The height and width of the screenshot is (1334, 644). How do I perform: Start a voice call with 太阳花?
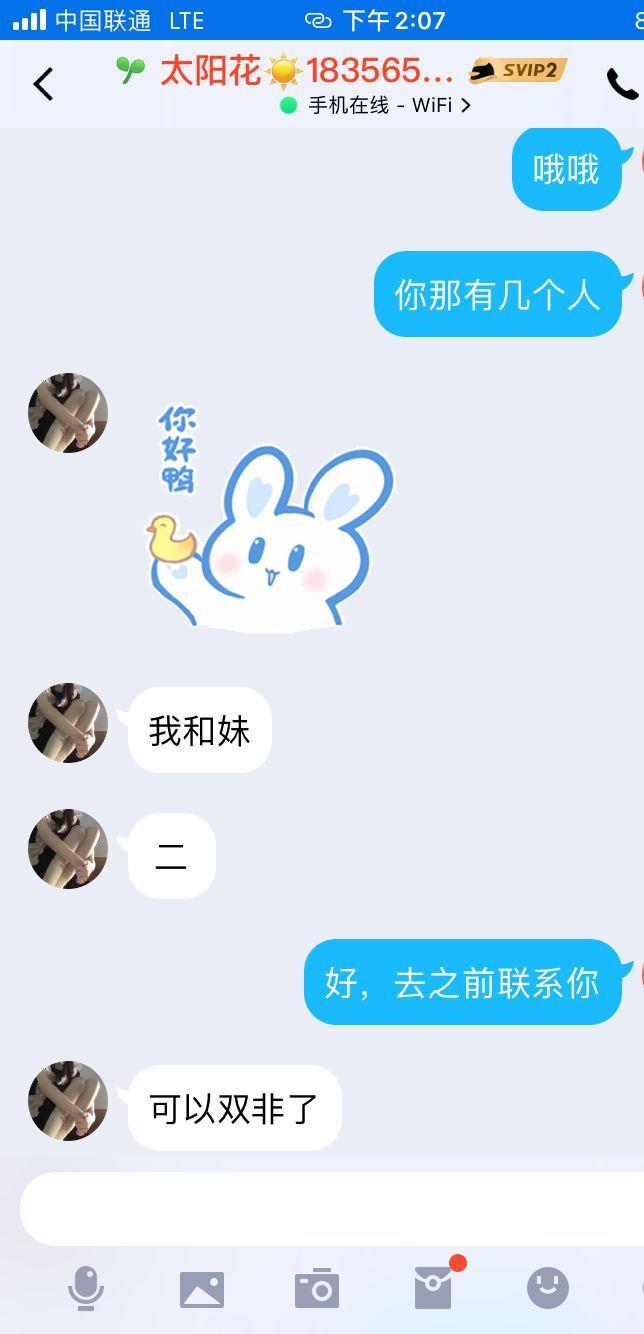pos(622,84)
